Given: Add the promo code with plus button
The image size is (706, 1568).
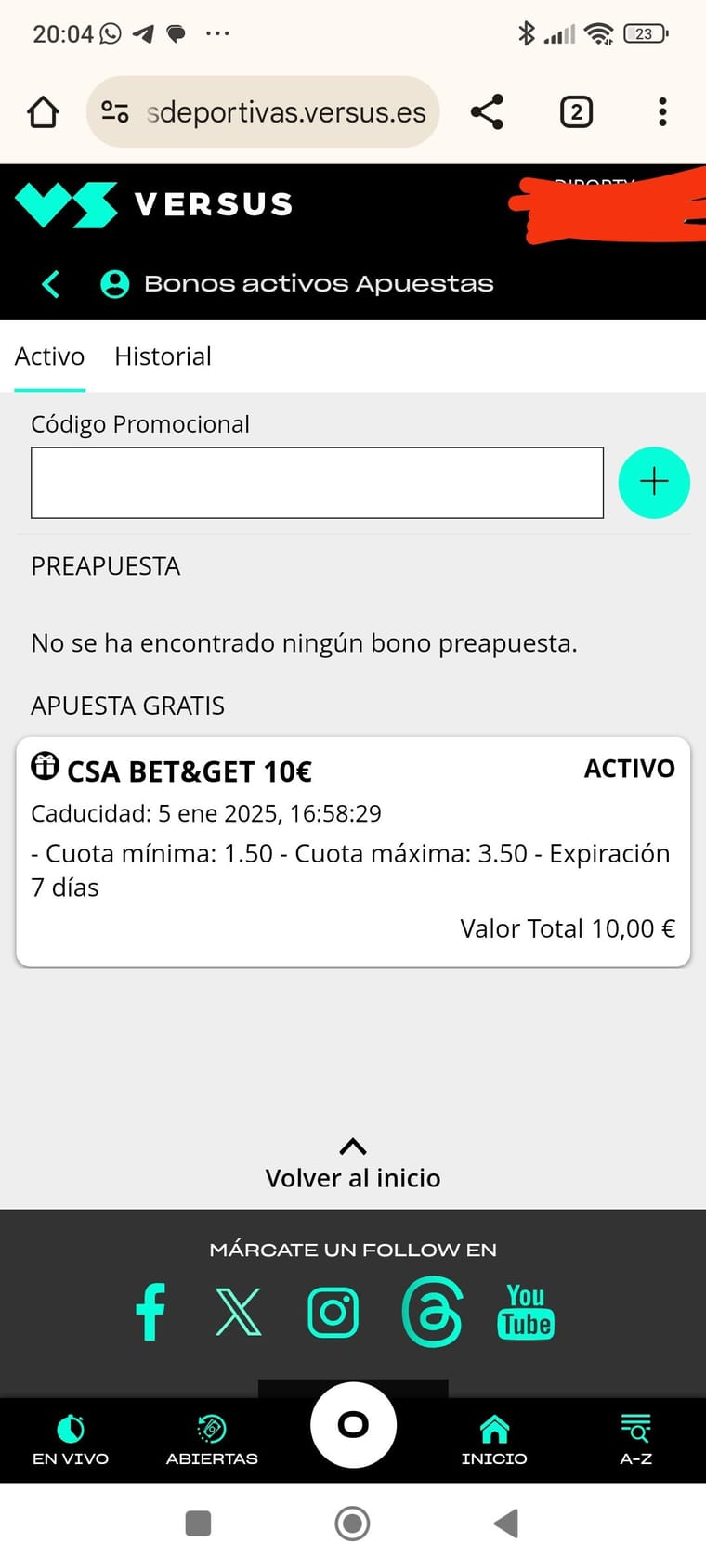Looking at the screenshot, I should (654, 483).
